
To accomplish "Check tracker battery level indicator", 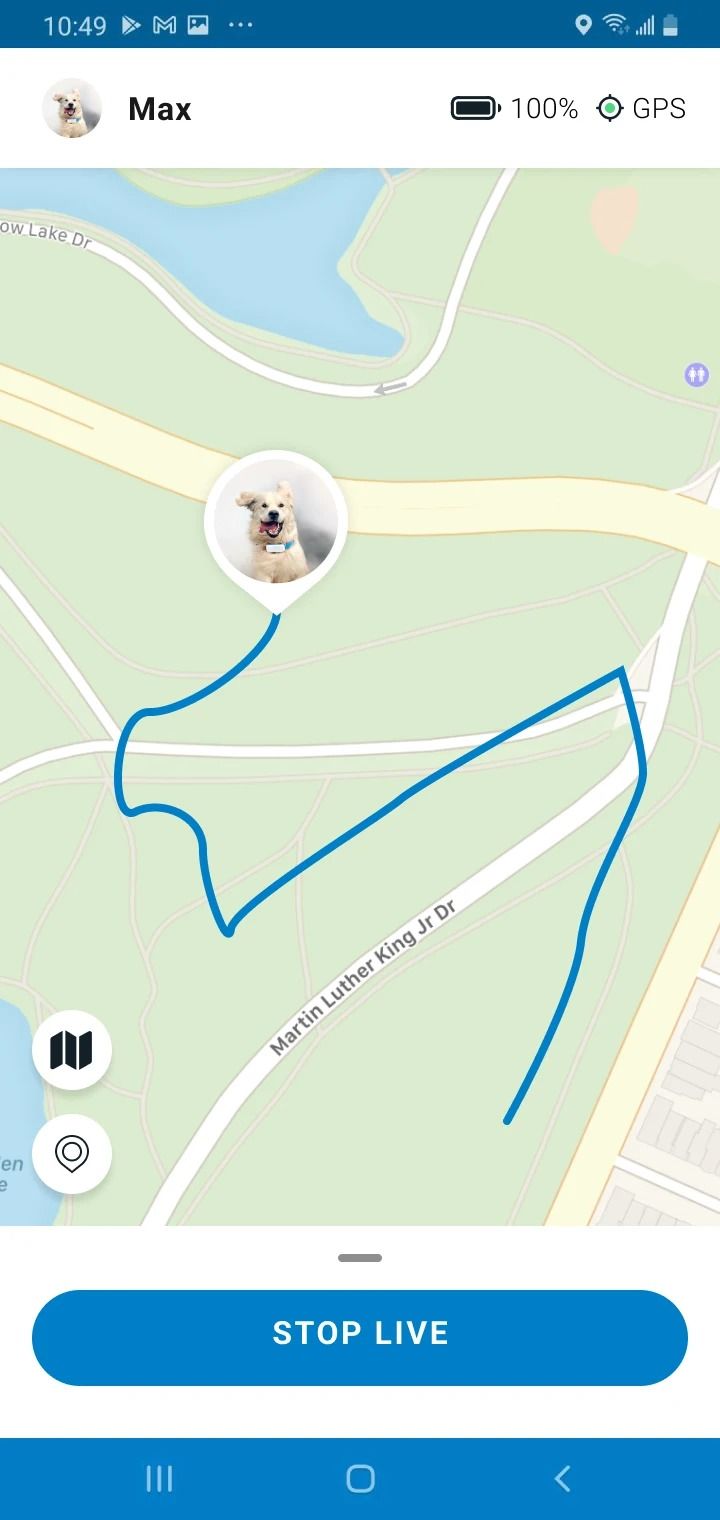I will [x=474, y=108].
